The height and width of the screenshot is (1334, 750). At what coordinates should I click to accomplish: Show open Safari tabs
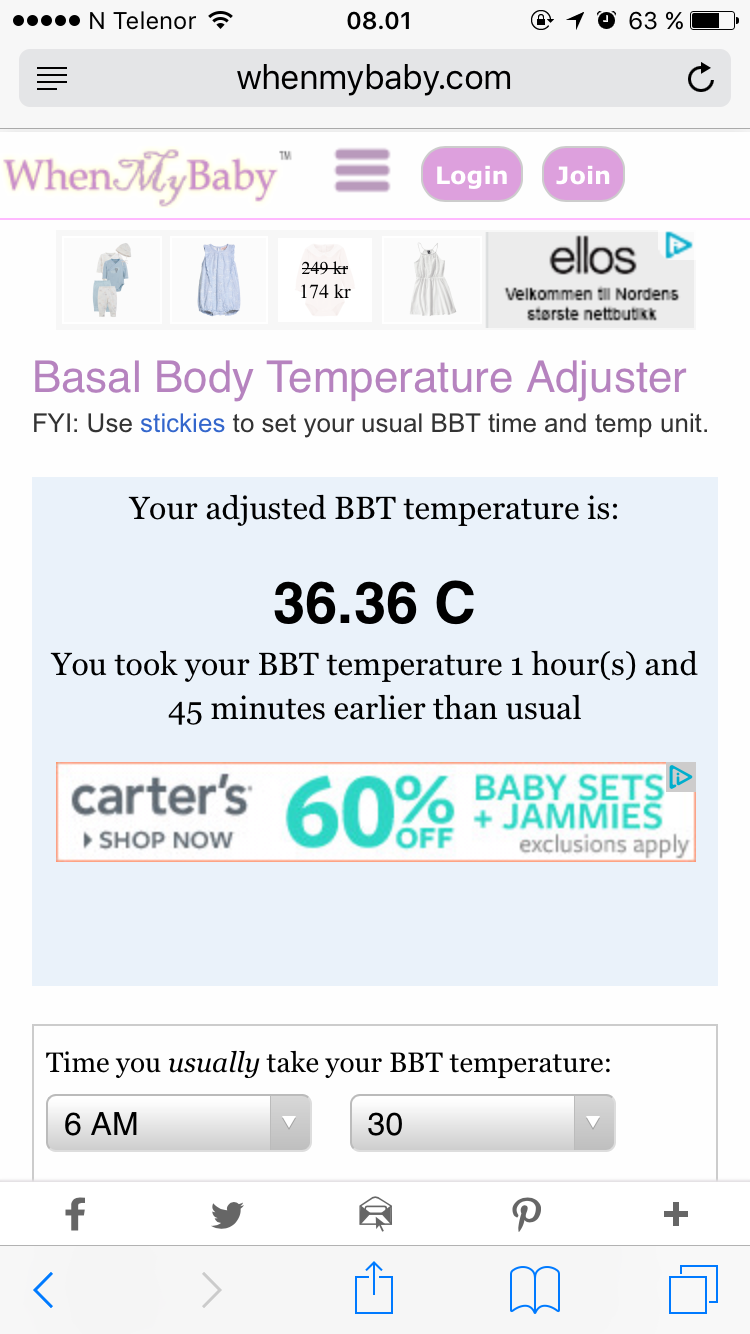pyautogui.click(x=692, y=1290)
